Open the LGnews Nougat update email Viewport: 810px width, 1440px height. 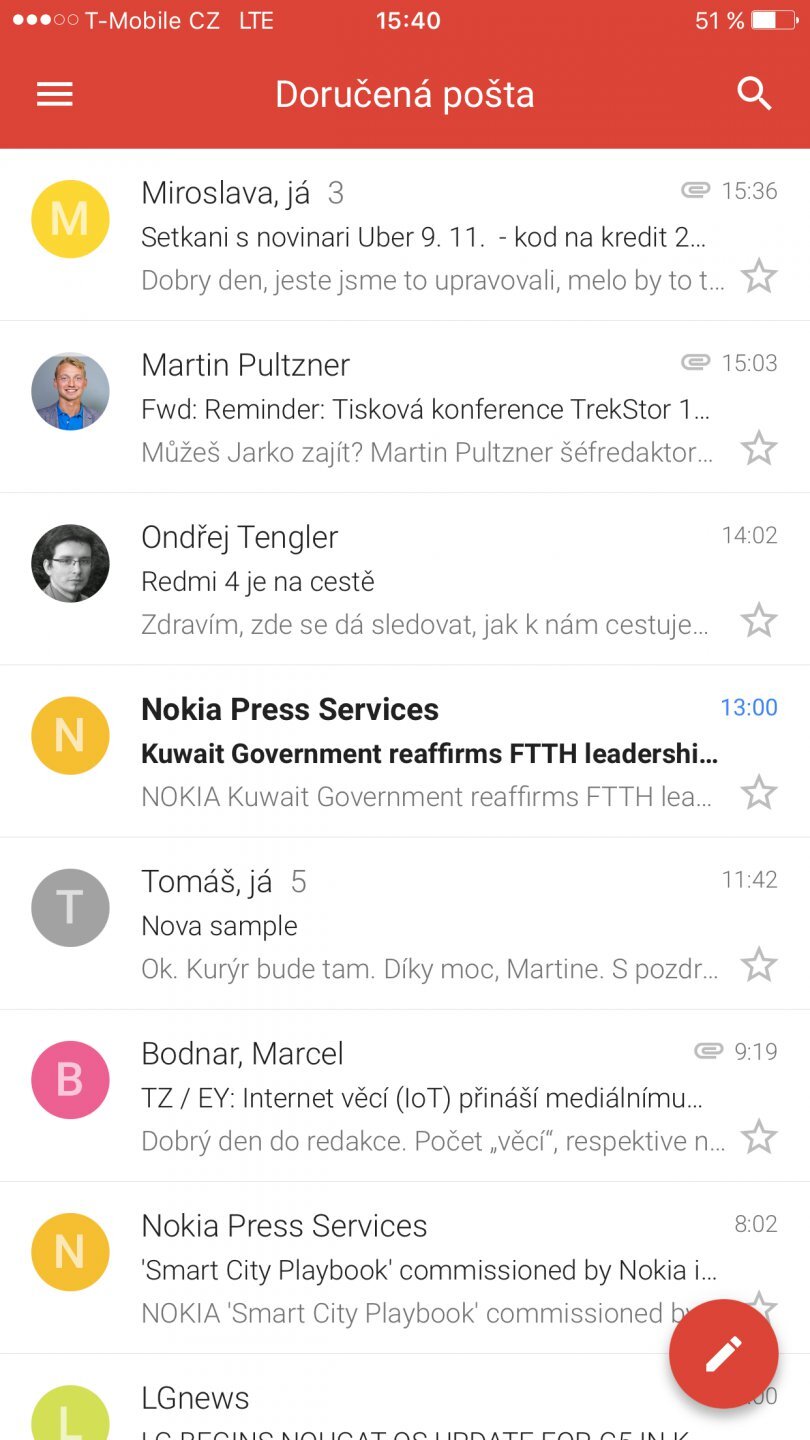(x=400, y=1410)
